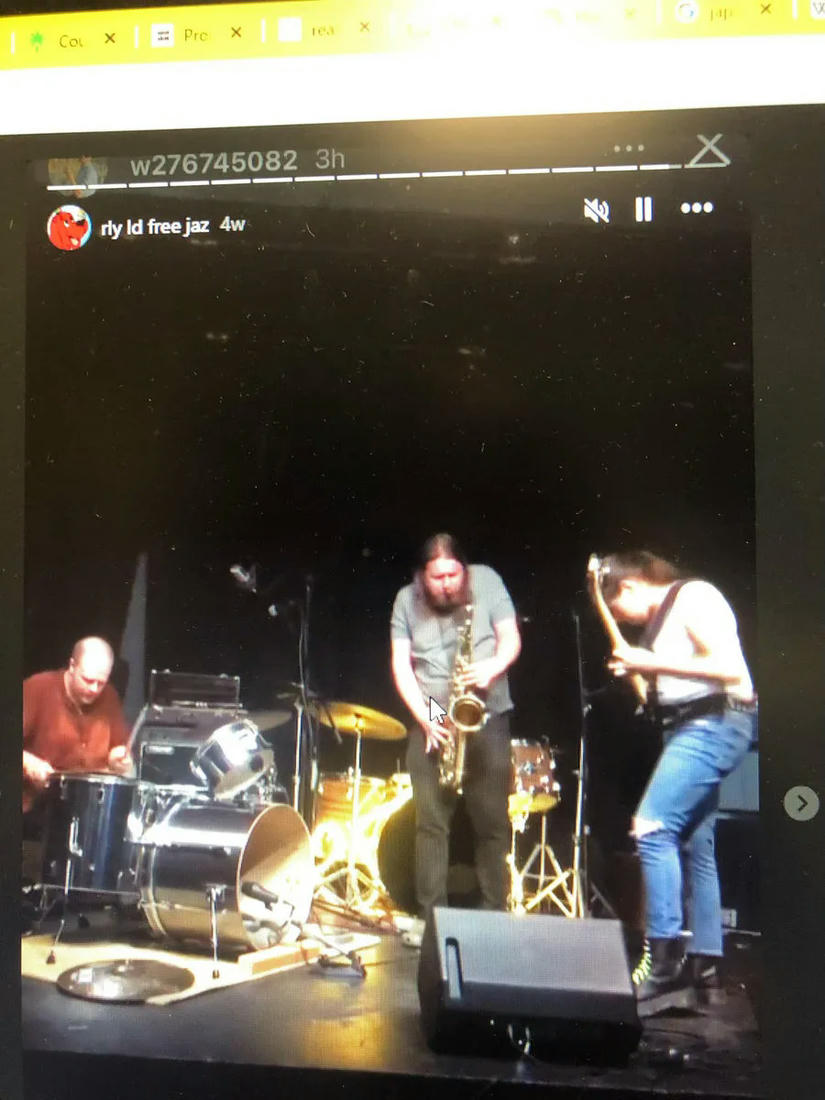Unmute the story audio
The image size is (825, 1100).
pos(596,210)
